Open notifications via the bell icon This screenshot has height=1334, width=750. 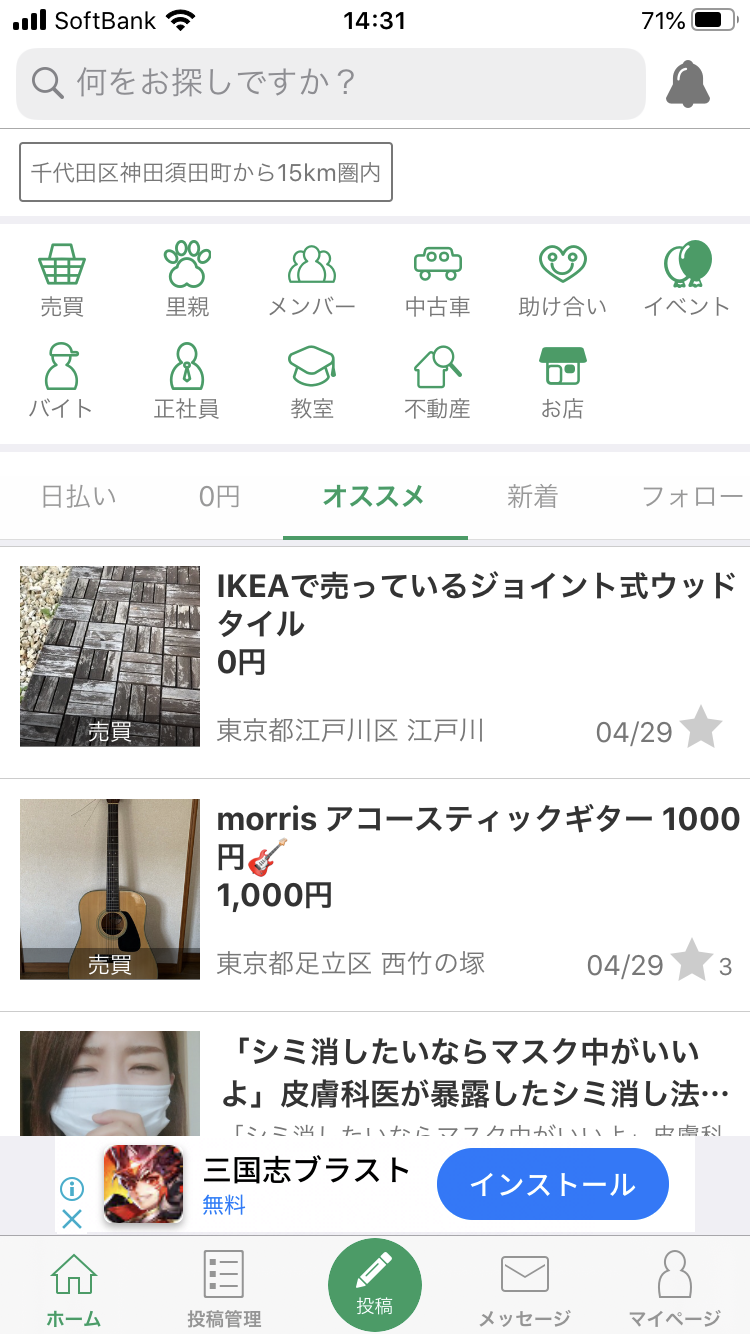(x=687, y=83)
